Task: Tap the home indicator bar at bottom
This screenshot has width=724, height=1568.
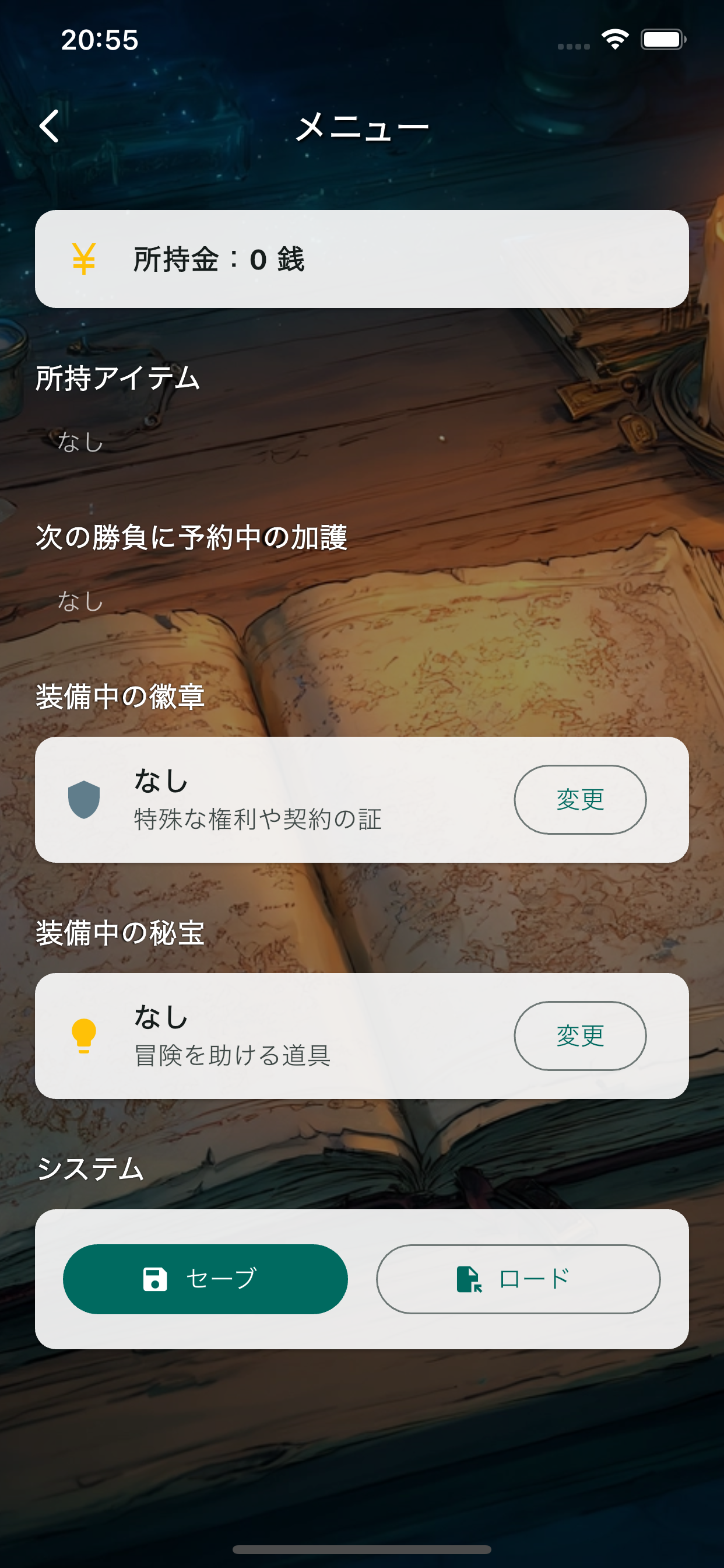Action: click(x=362, y=1549)
